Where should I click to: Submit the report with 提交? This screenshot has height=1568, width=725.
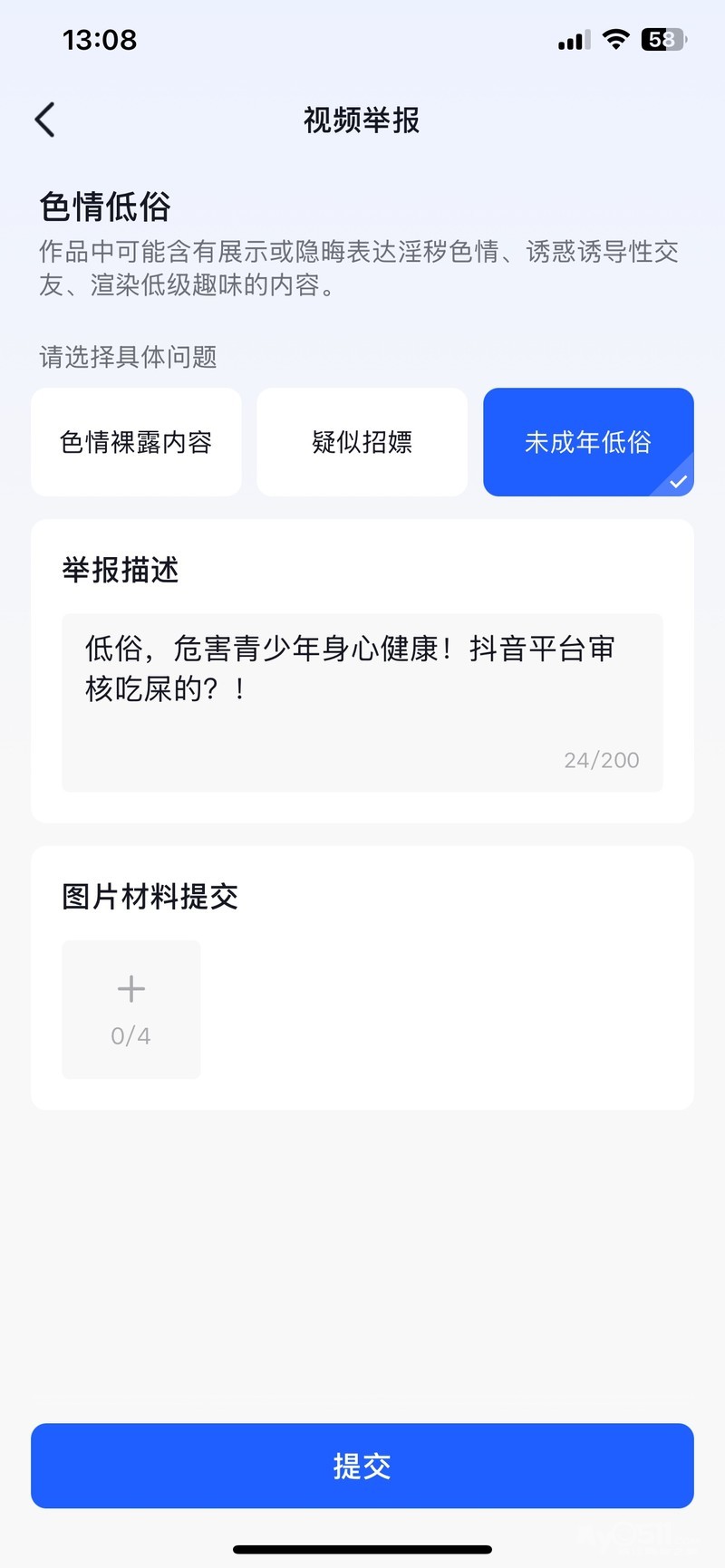click(x=362, y=1466)
